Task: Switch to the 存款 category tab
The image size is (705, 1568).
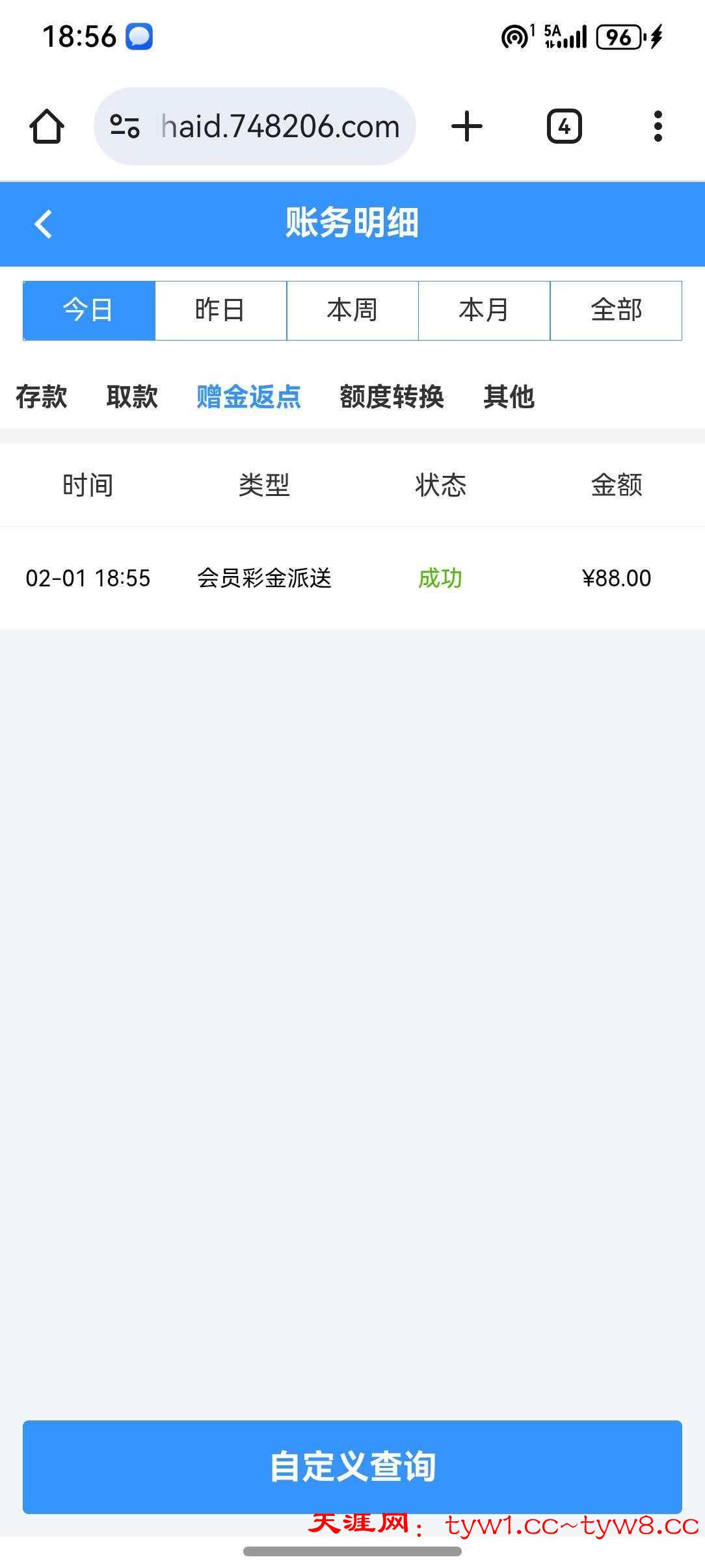Action: click(41, 397)
